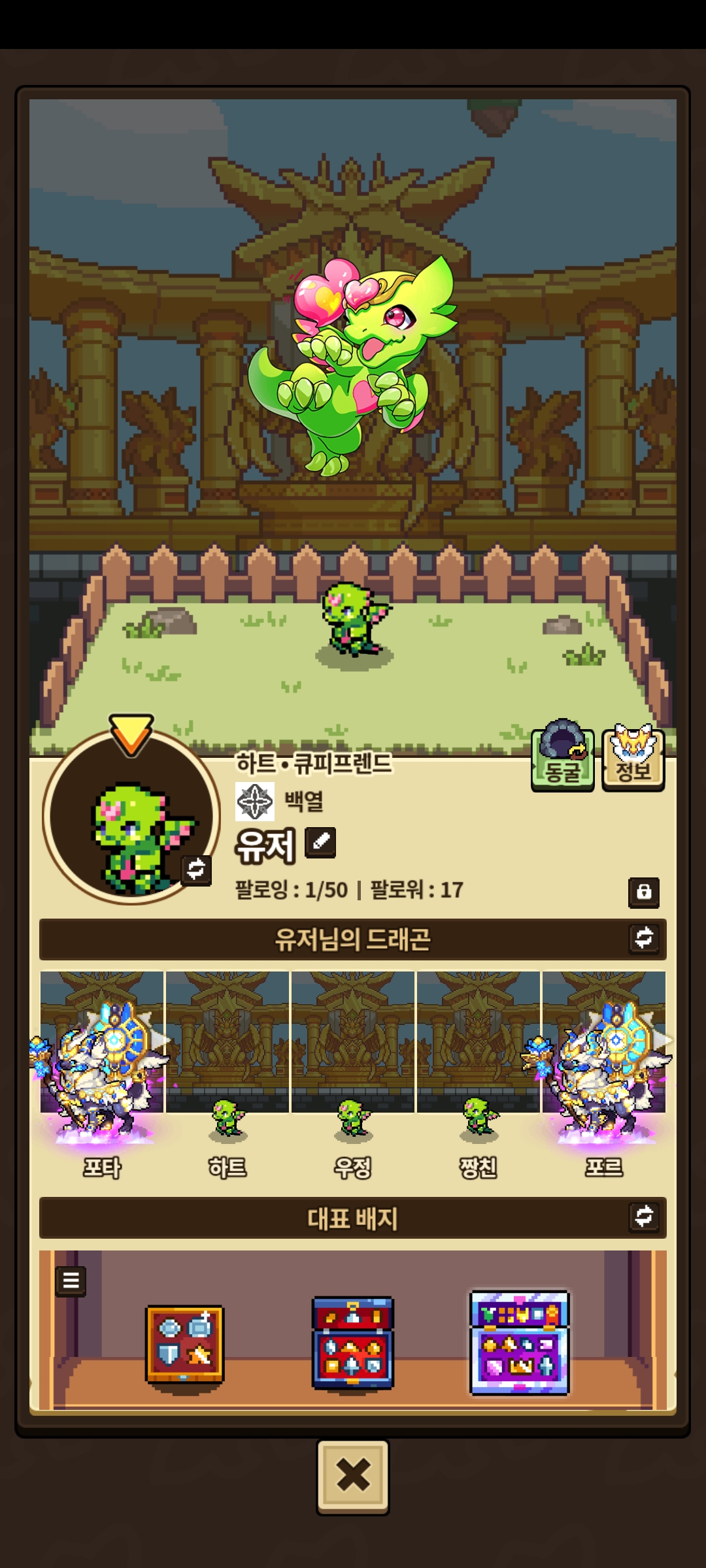Edit the 유저 nickname with pencil icon
The height and width of the screenshot is (1568, 706).
tap(320, 843)
